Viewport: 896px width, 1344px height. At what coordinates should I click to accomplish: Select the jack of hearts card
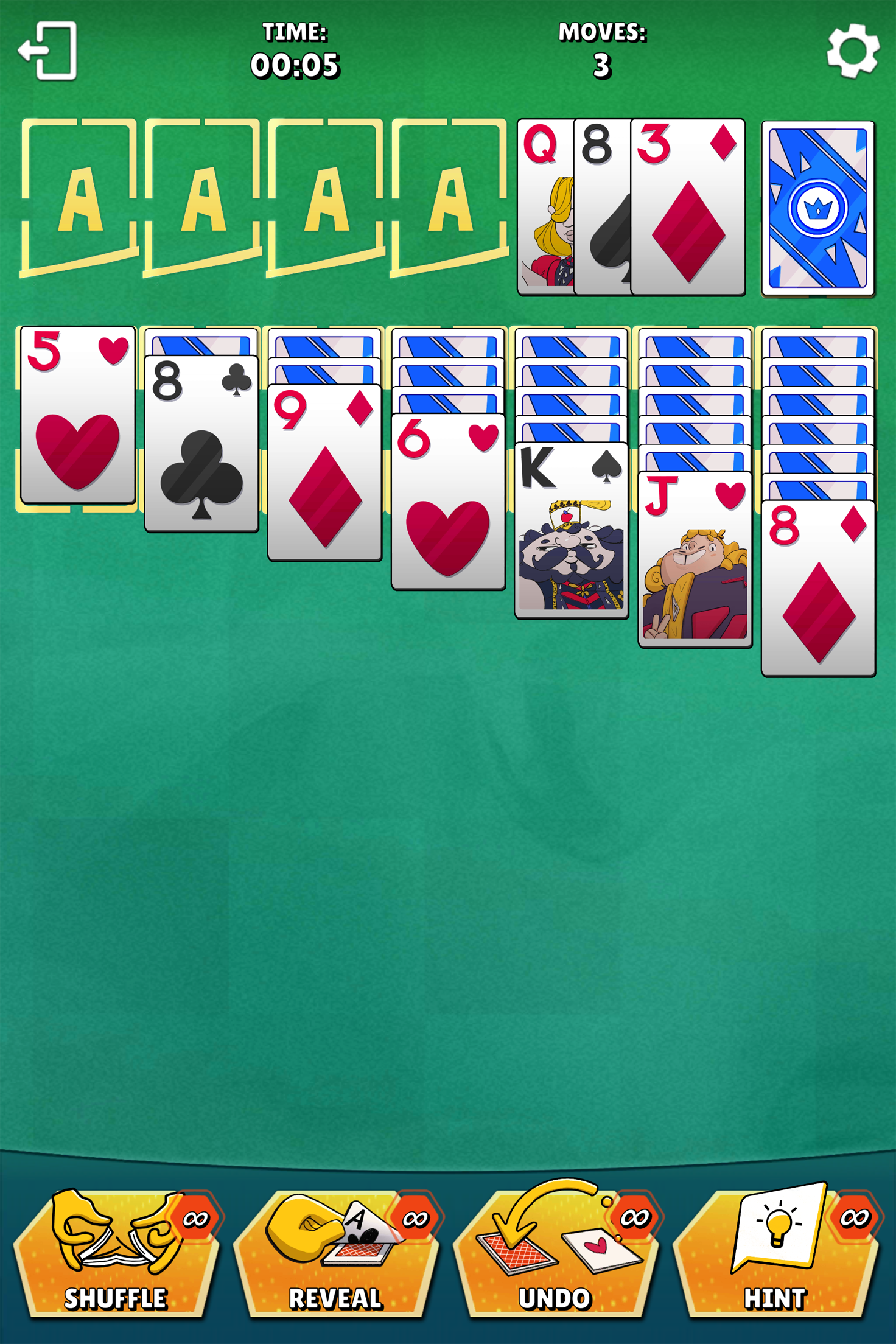695,559
